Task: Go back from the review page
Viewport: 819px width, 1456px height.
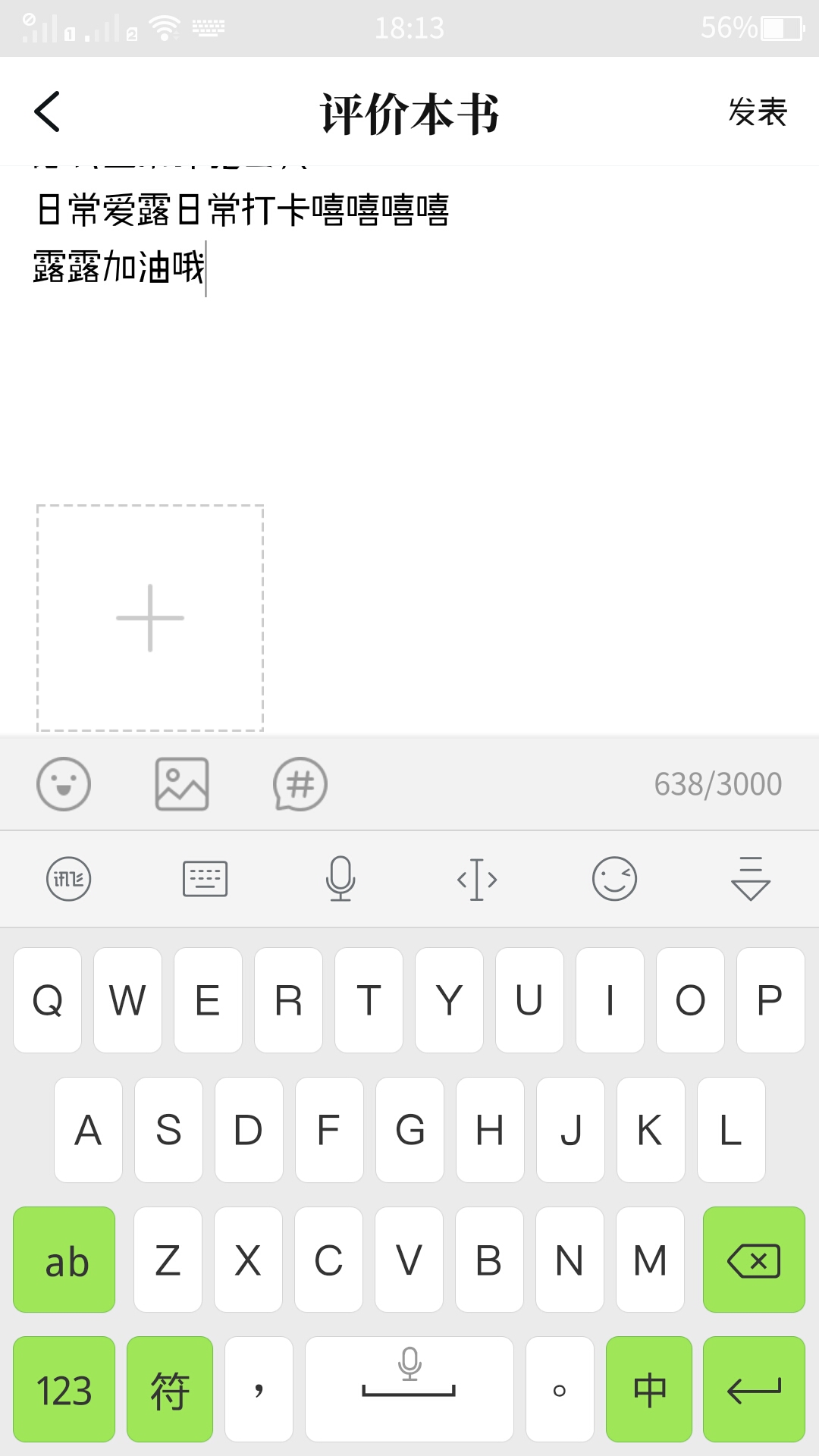Action: point(47,112)
